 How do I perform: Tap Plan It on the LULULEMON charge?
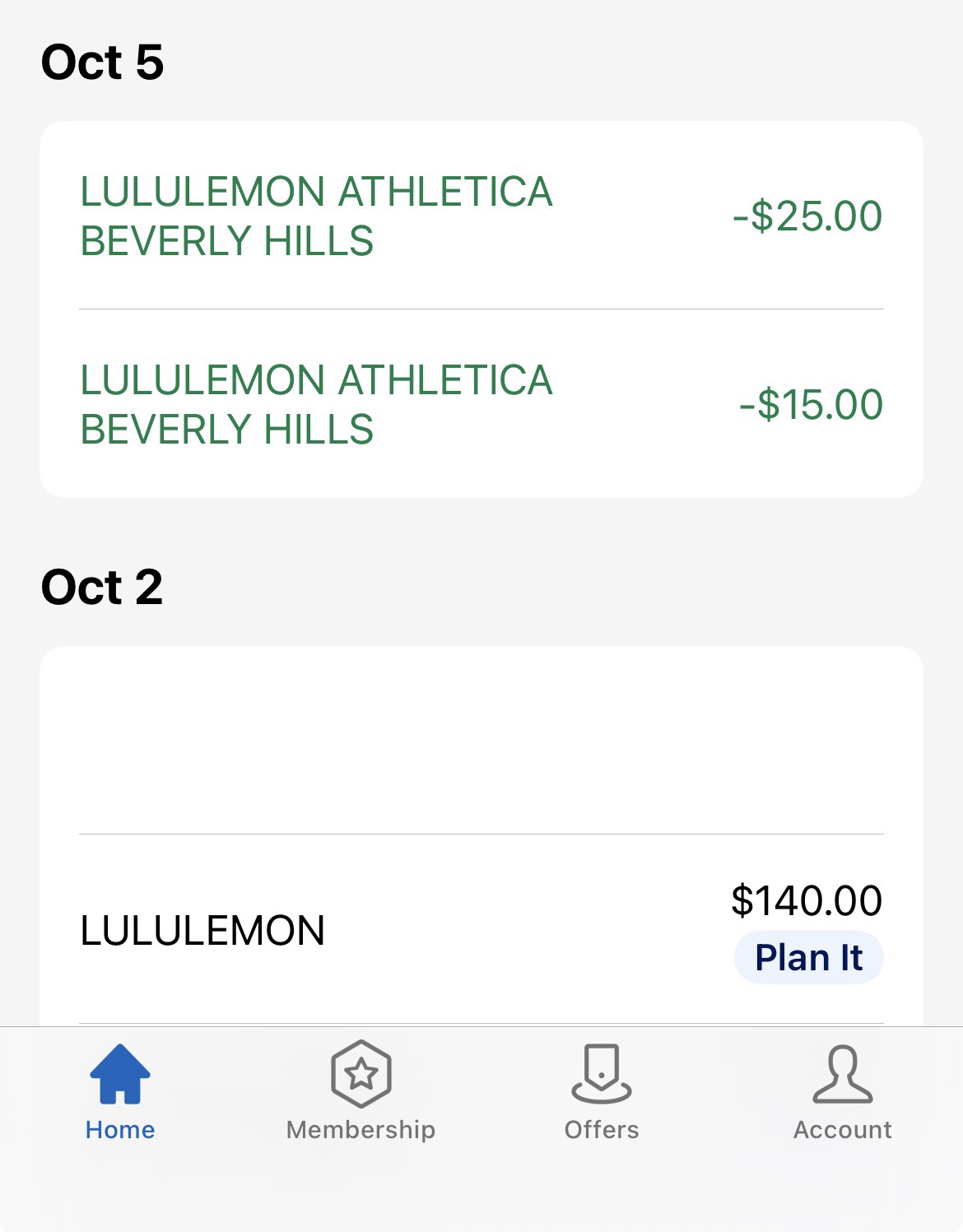click(x=808, y=958)
